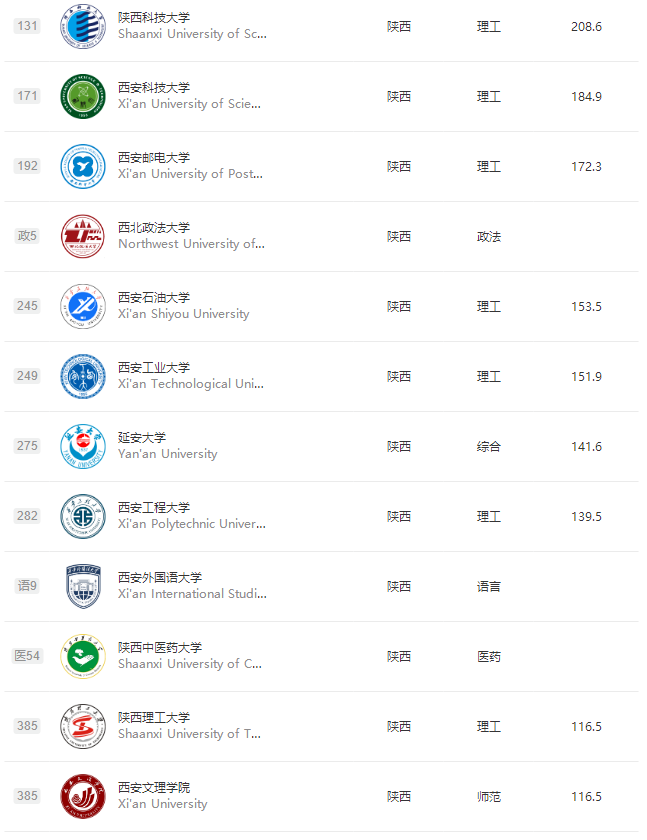The width and height of the screenshot is (647, 840).
Task: Tap the 西安石油大学 row
Action: click(x=153, y=298)
